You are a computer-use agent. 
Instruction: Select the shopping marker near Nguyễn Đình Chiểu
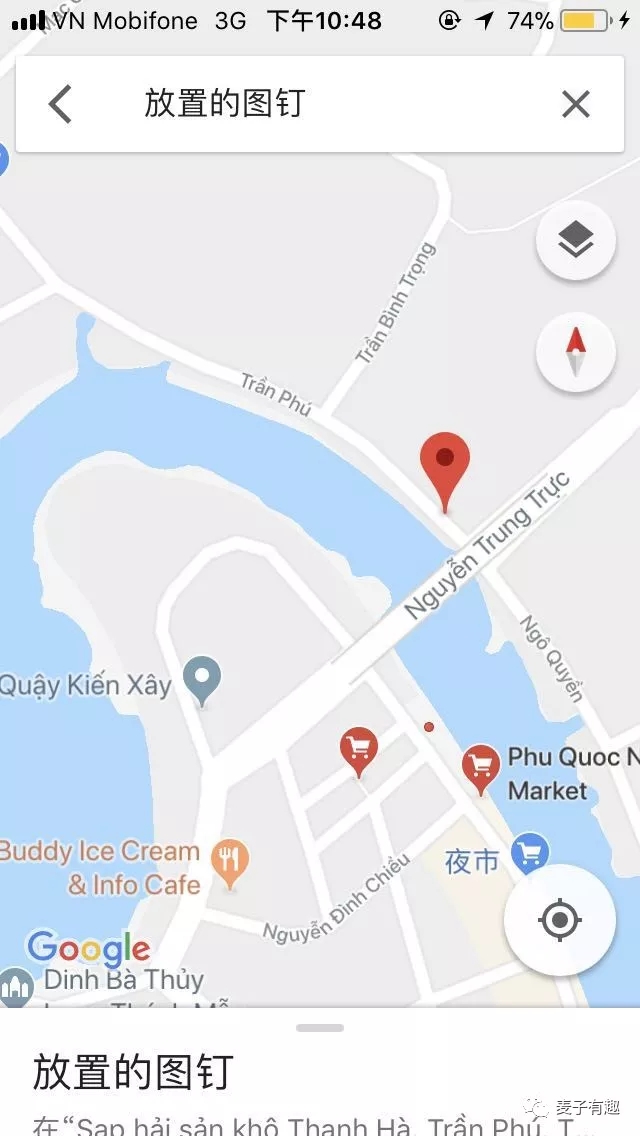click(x=359, y=750)
